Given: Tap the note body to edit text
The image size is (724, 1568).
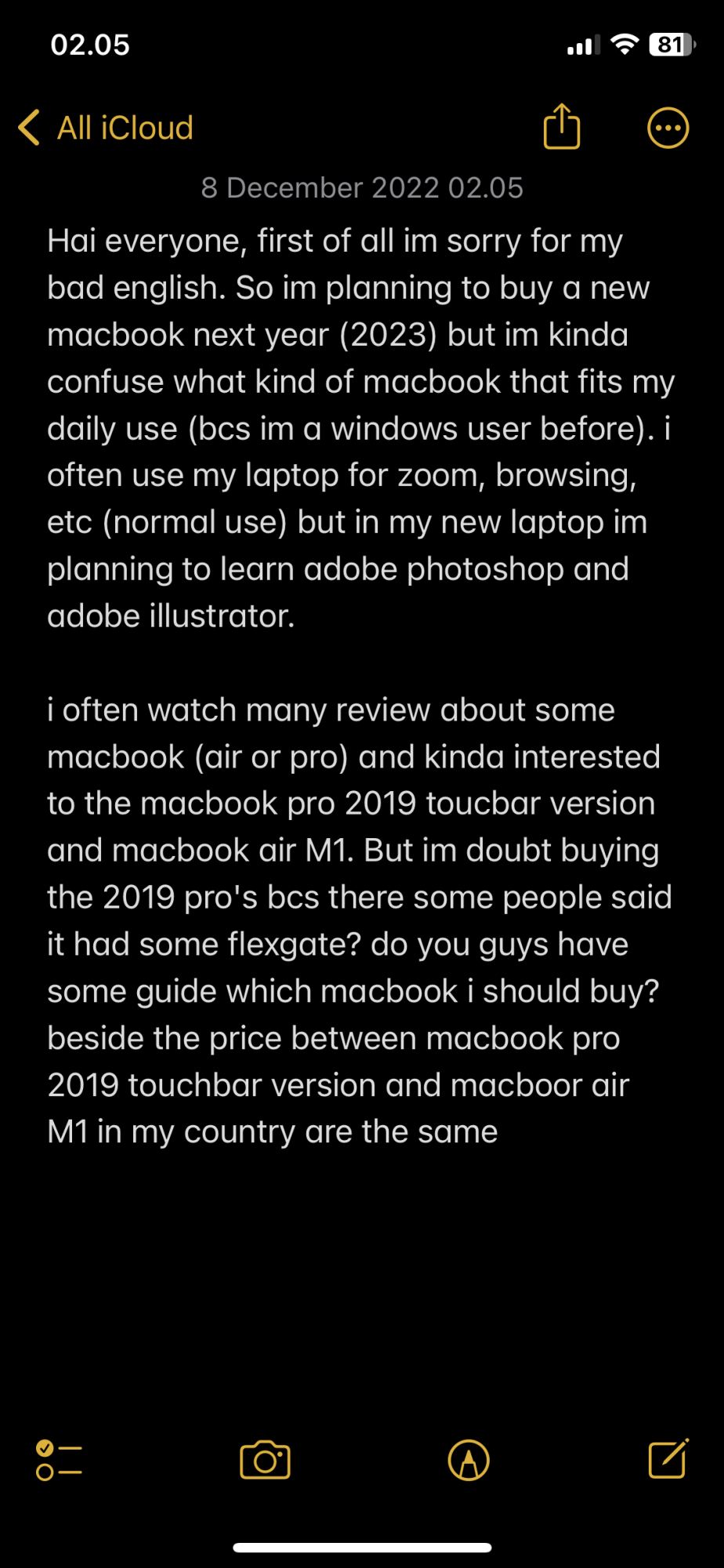Looking at the screenshot, I should click(360, 686).
